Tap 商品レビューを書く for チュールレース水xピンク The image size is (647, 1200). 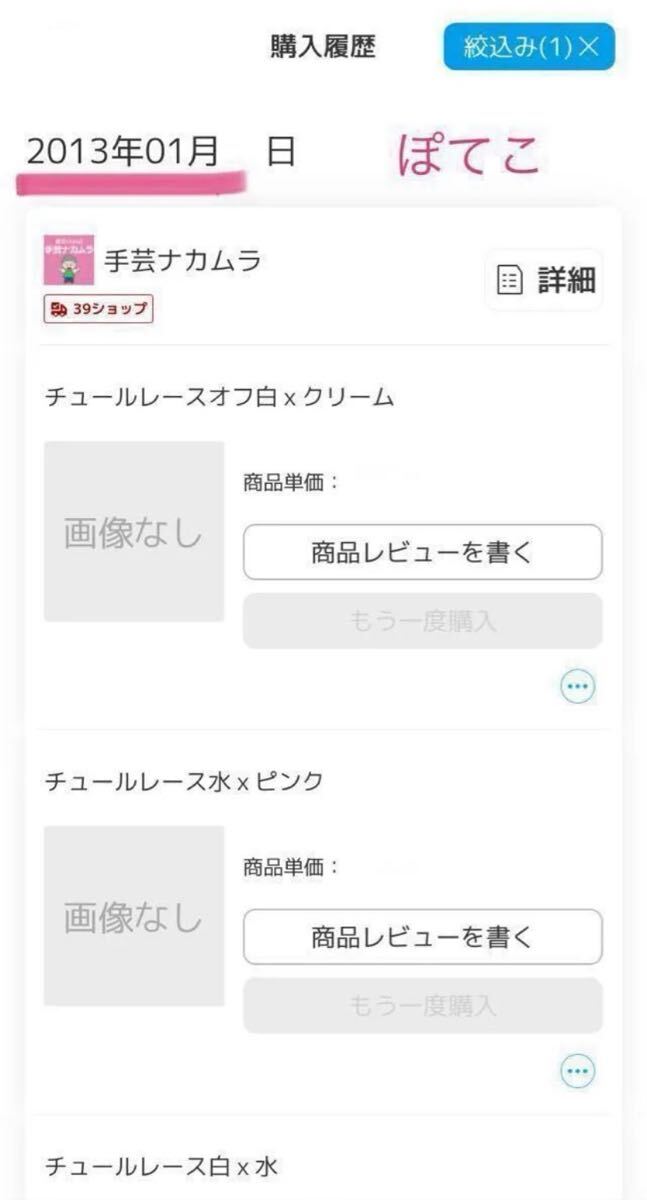tap(422, 937)
